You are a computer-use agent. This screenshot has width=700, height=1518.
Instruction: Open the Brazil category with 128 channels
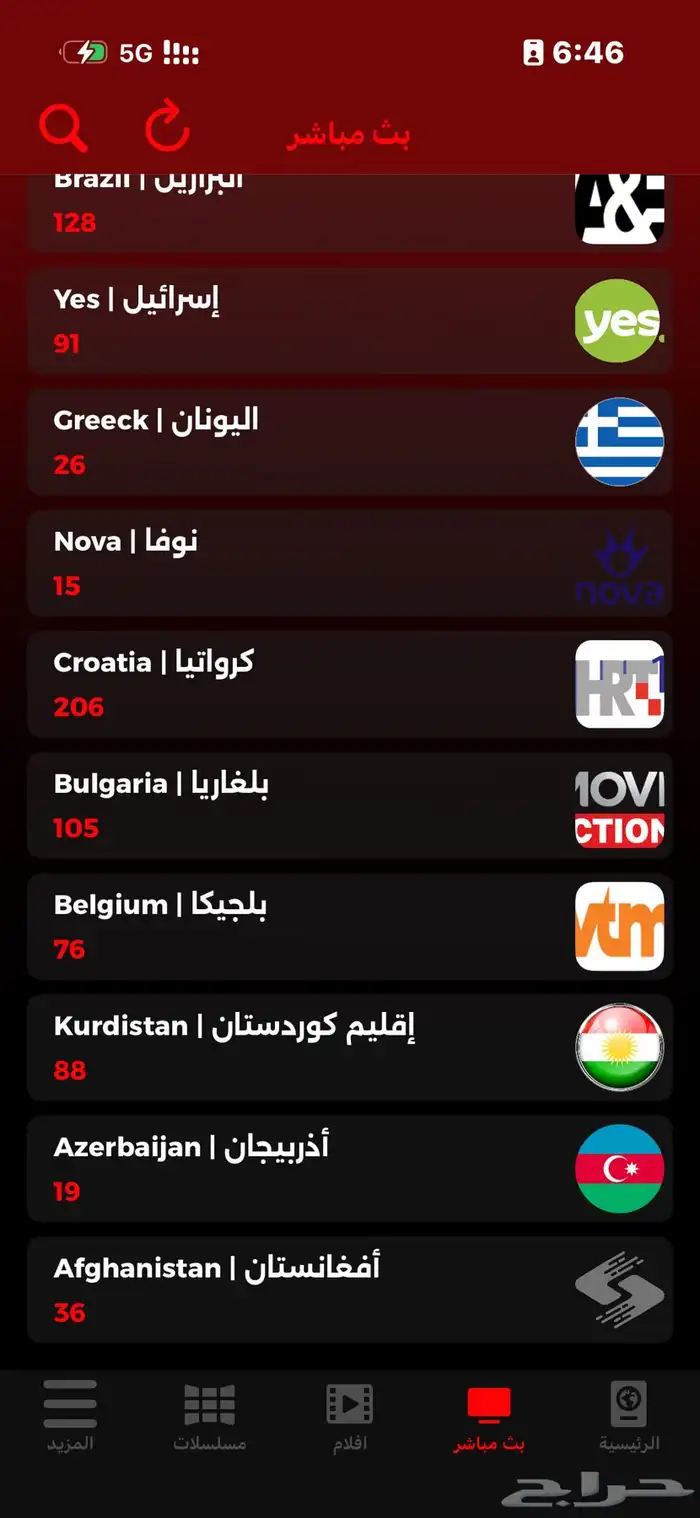(x=350, y=212)
